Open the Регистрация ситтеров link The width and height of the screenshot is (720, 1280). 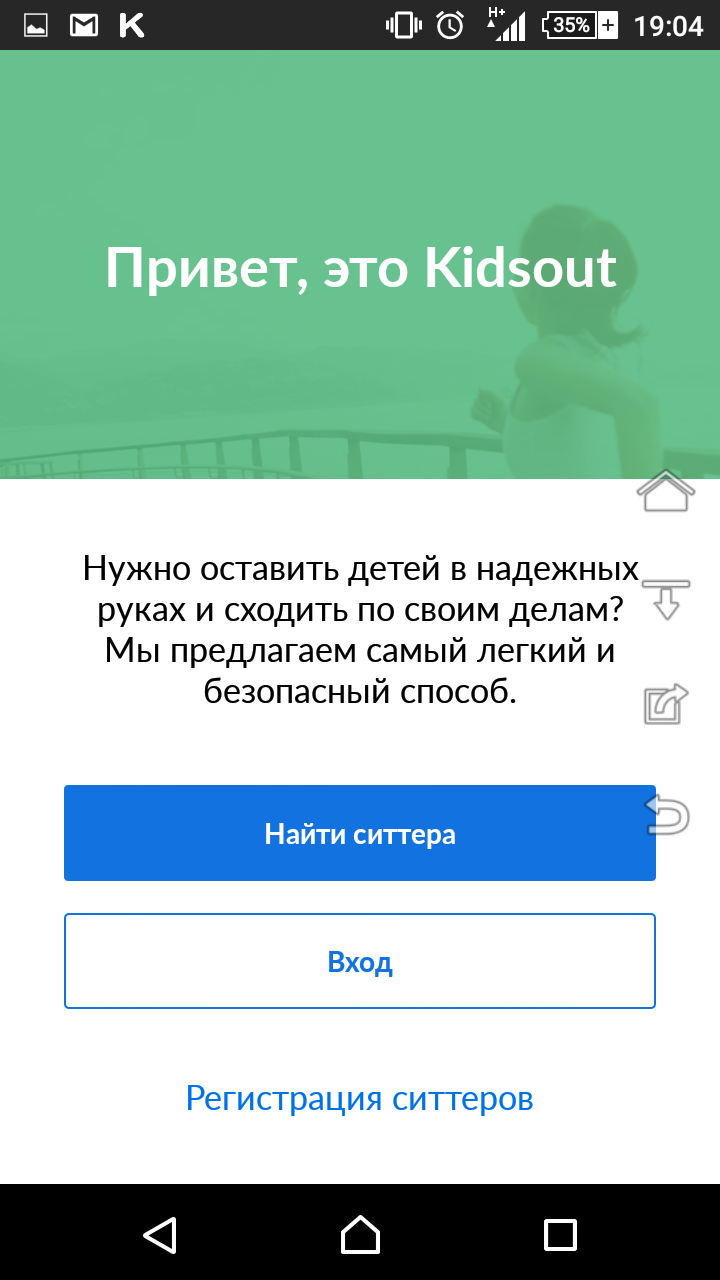tap(360, 1098)
